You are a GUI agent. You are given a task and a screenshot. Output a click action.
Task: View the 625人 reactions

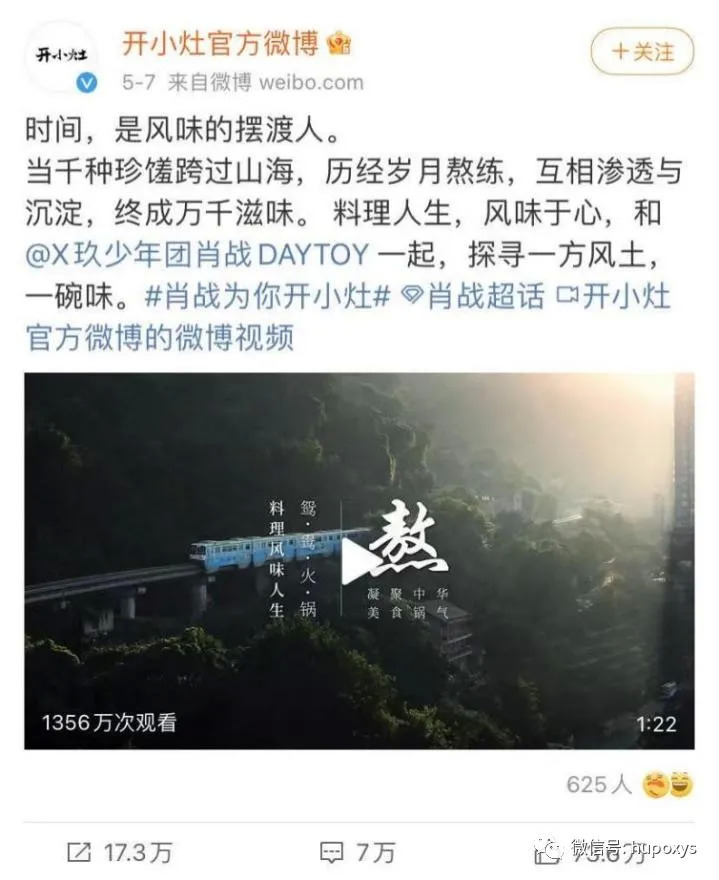(x=630, y=785)
